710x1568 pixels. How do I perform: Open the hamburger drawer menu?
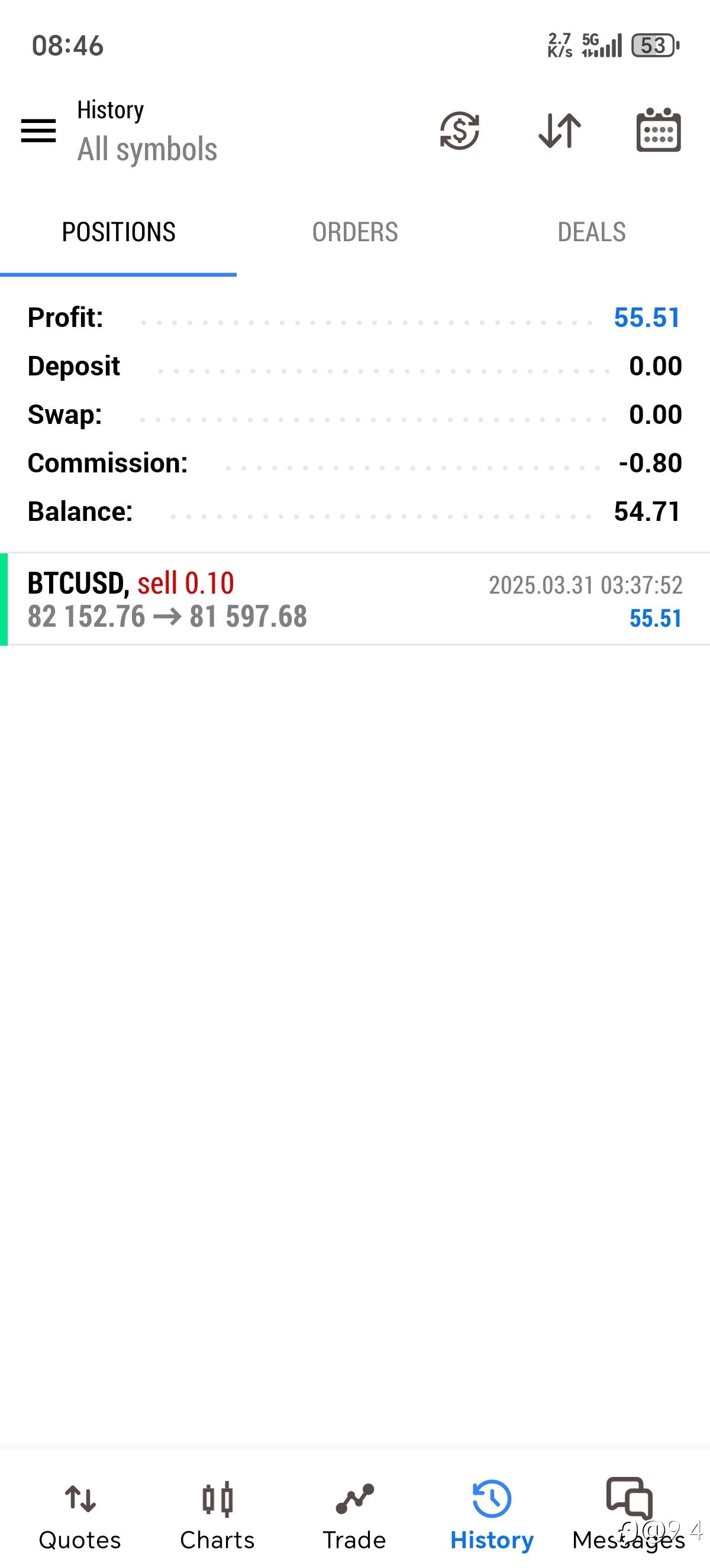38,131
